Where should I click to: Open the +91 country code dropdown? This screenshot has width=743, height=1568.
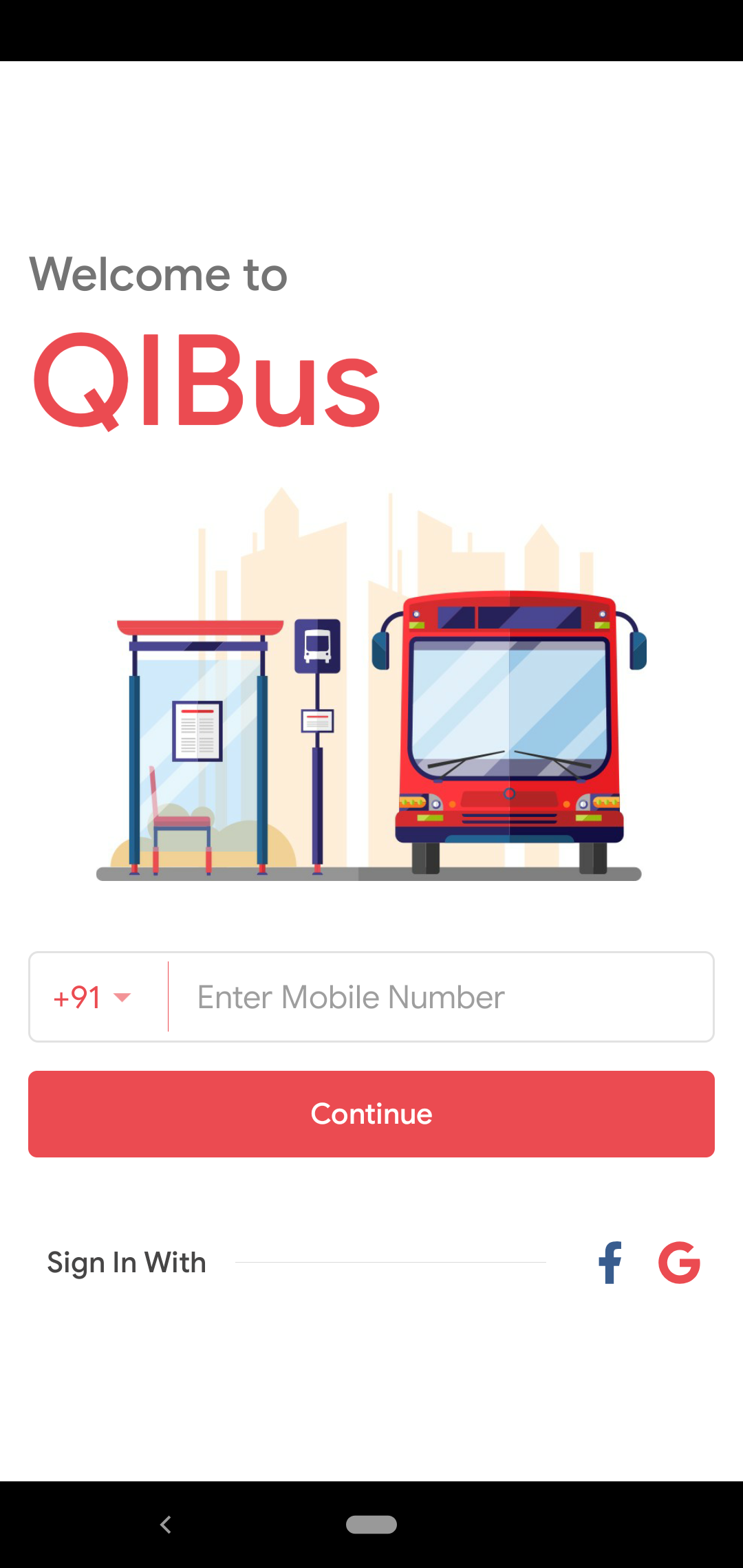tap(93, 997)
